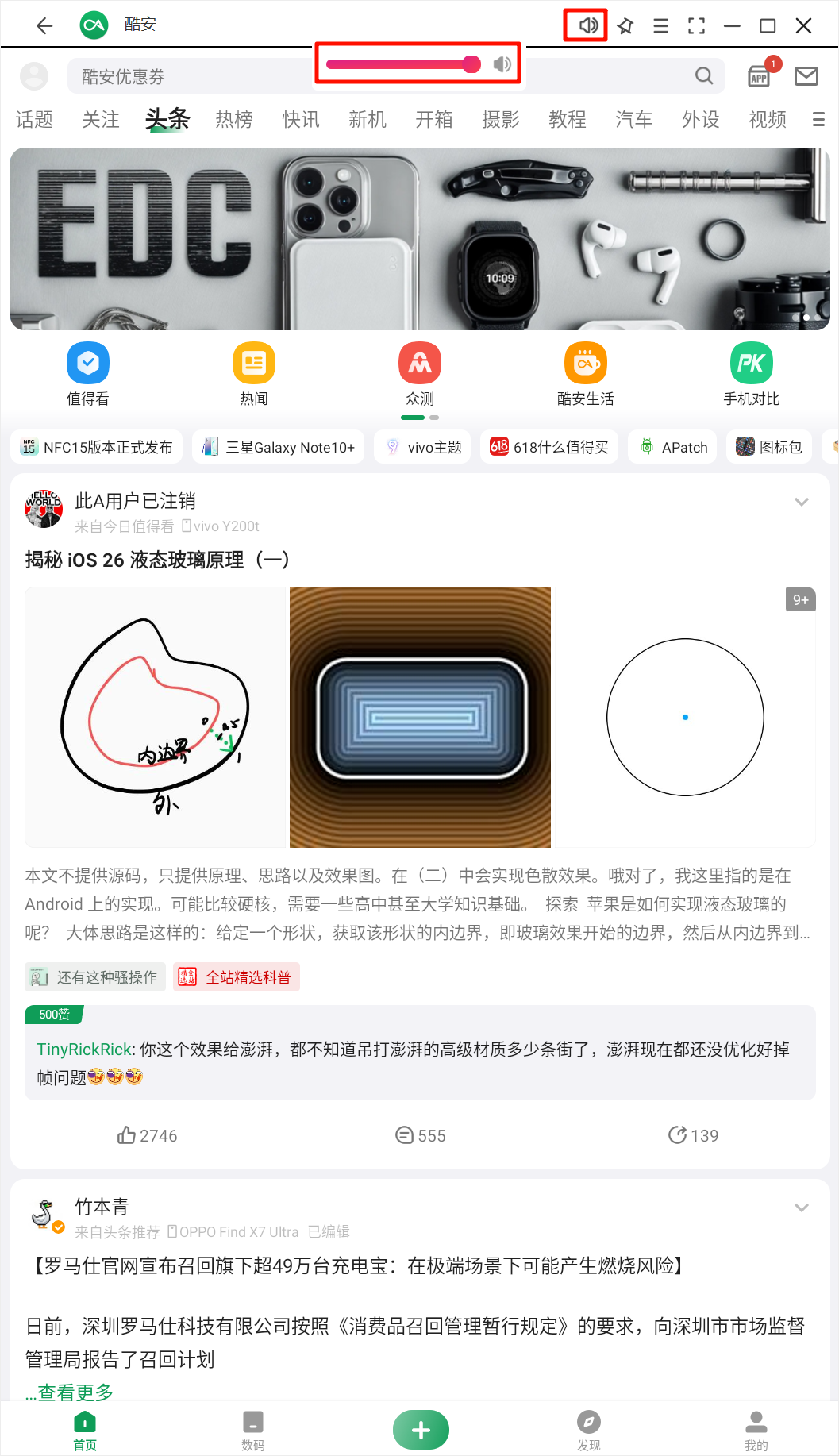Open 值得看 shortcut
This screenshot has width=839, height=1456.
click(88, 374)
